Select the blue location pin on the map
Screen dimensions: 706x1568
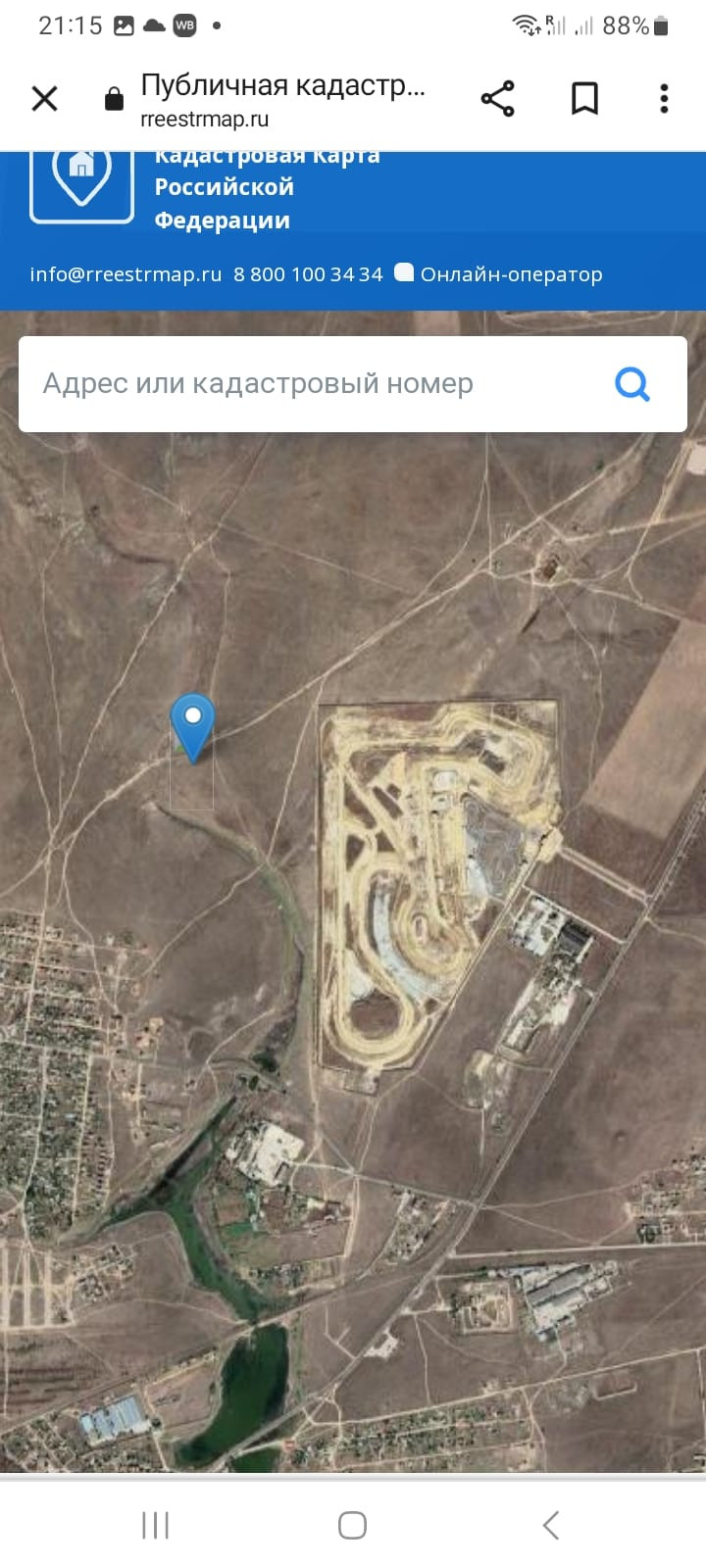[x=193, y=726]
